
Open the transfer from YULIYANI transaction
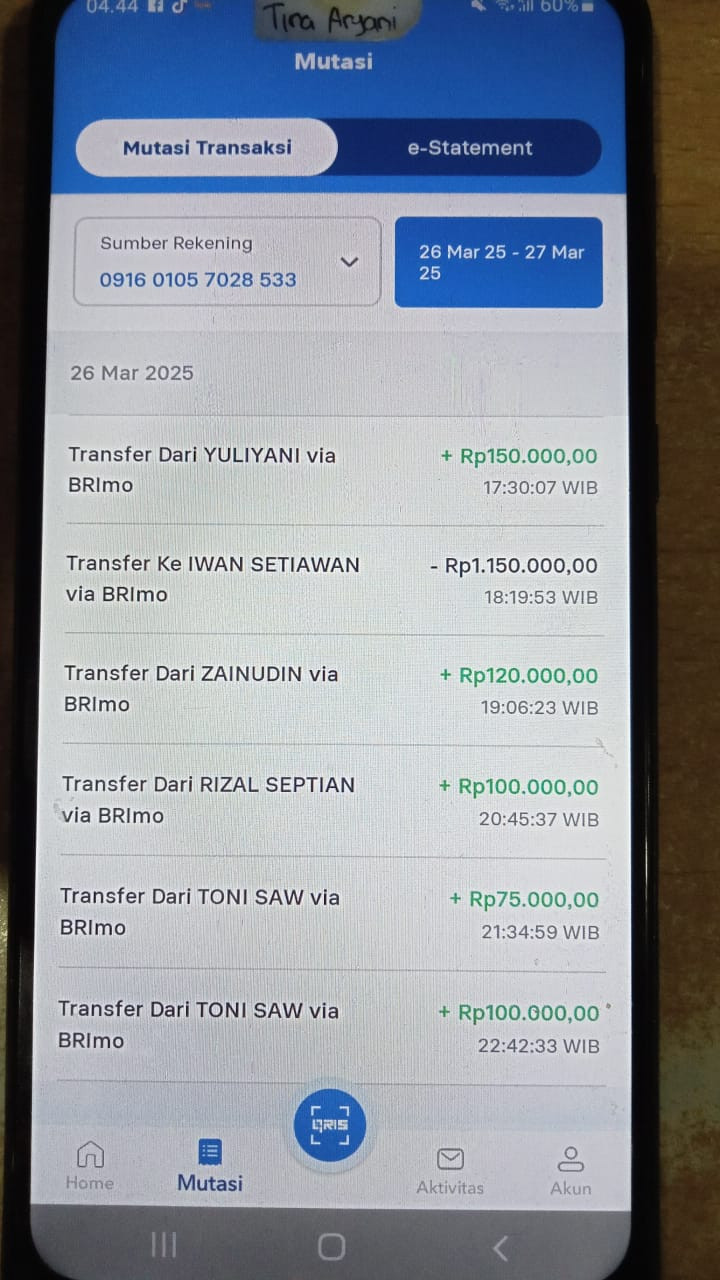[x=333, y=470]
